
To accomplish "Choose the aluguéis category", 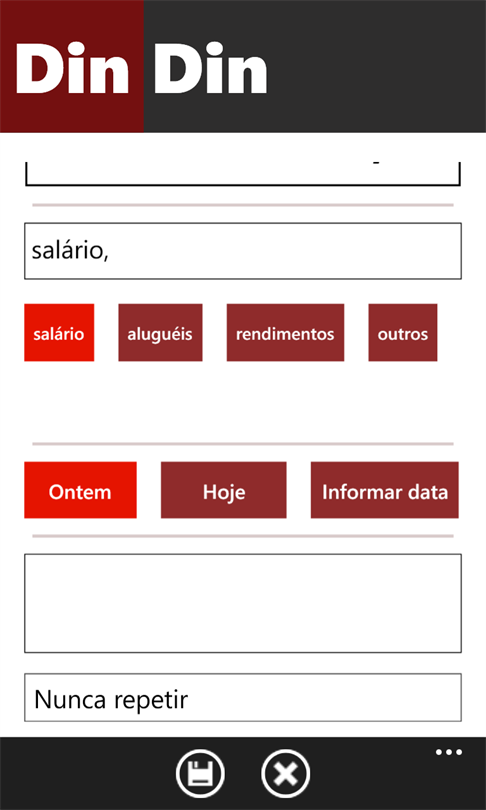I will point(160,333).
